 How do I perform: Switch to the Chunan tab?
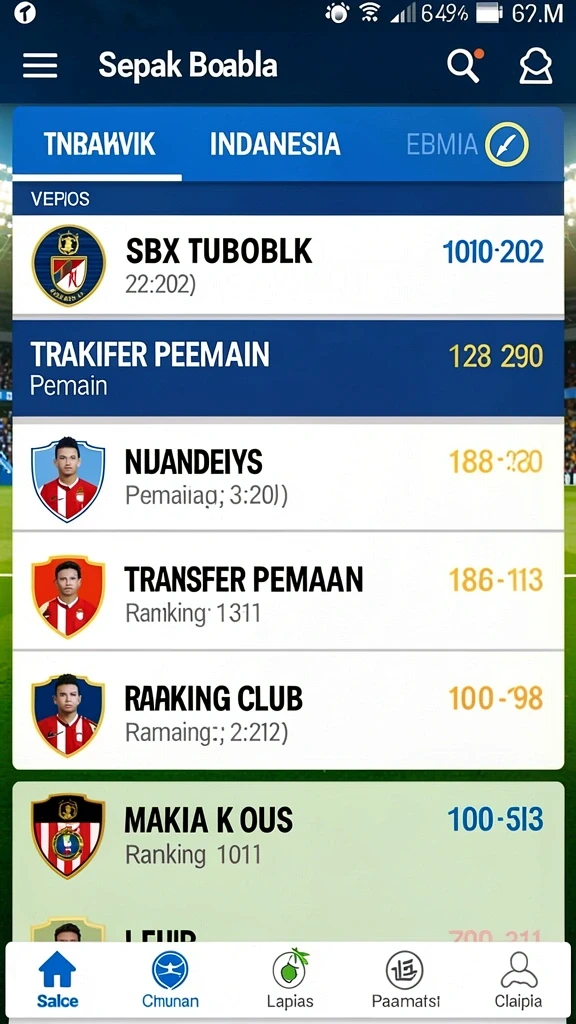point(170,980)
